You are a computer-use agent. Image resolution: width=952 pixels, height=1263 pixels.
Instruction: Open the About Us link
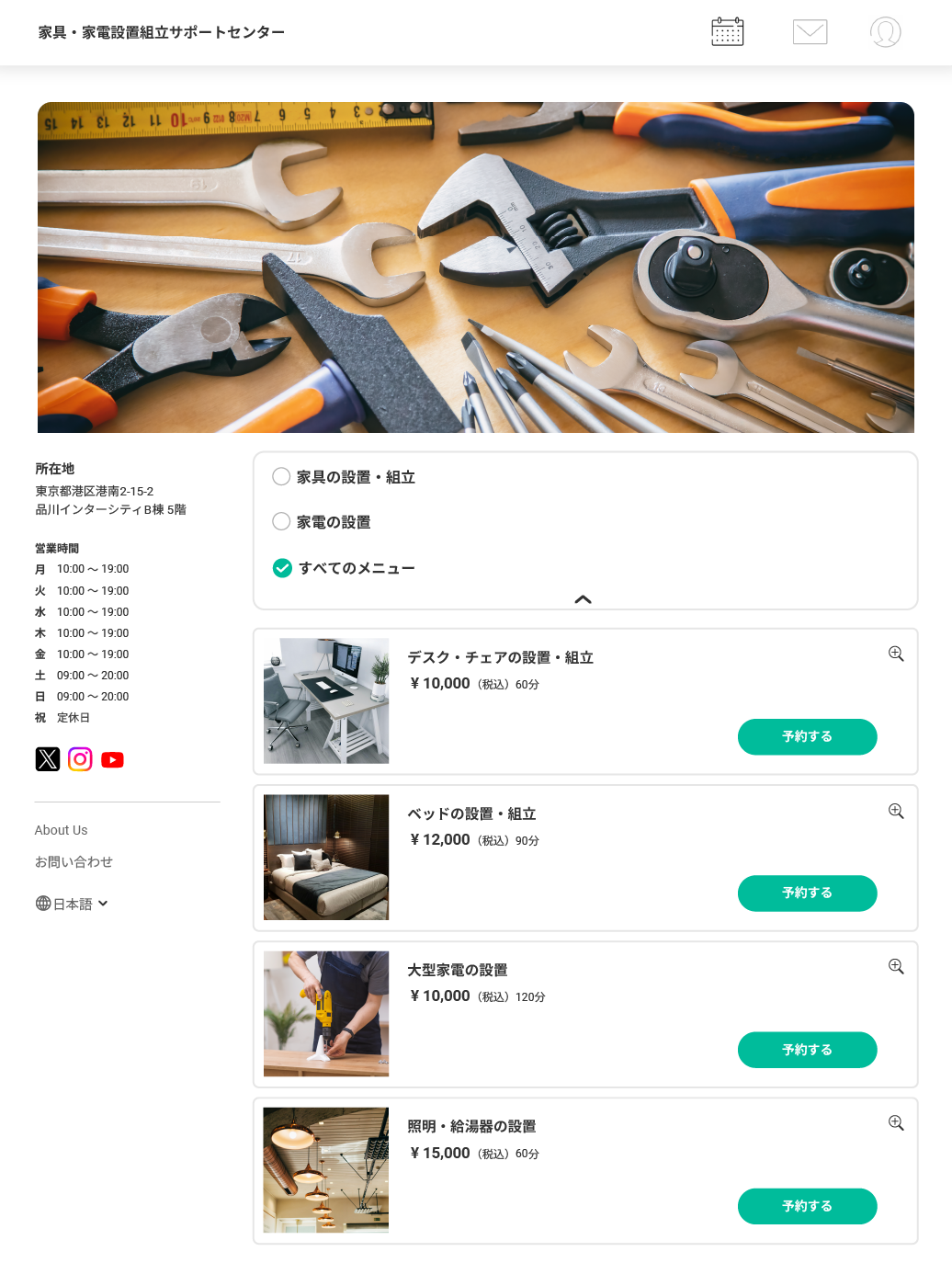coord(62,830)
